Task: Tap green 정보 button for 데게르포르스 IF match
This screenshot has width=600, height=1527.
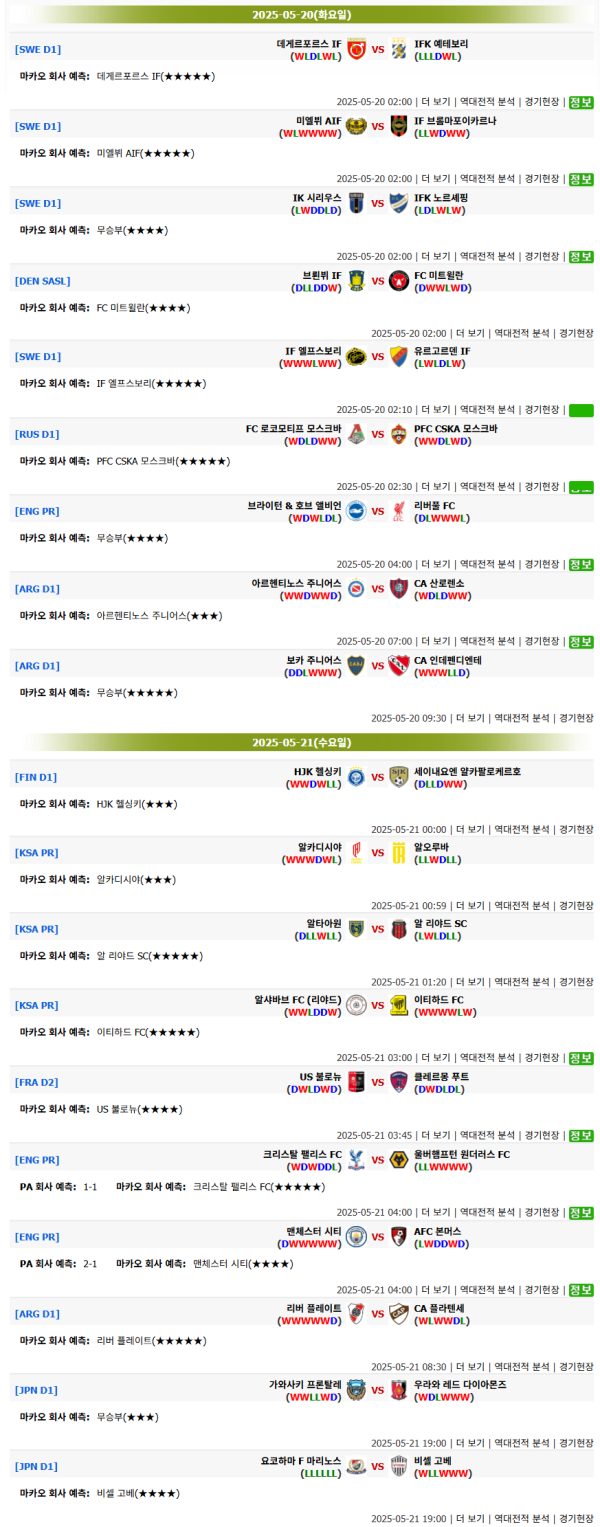Action: point(580,102)
